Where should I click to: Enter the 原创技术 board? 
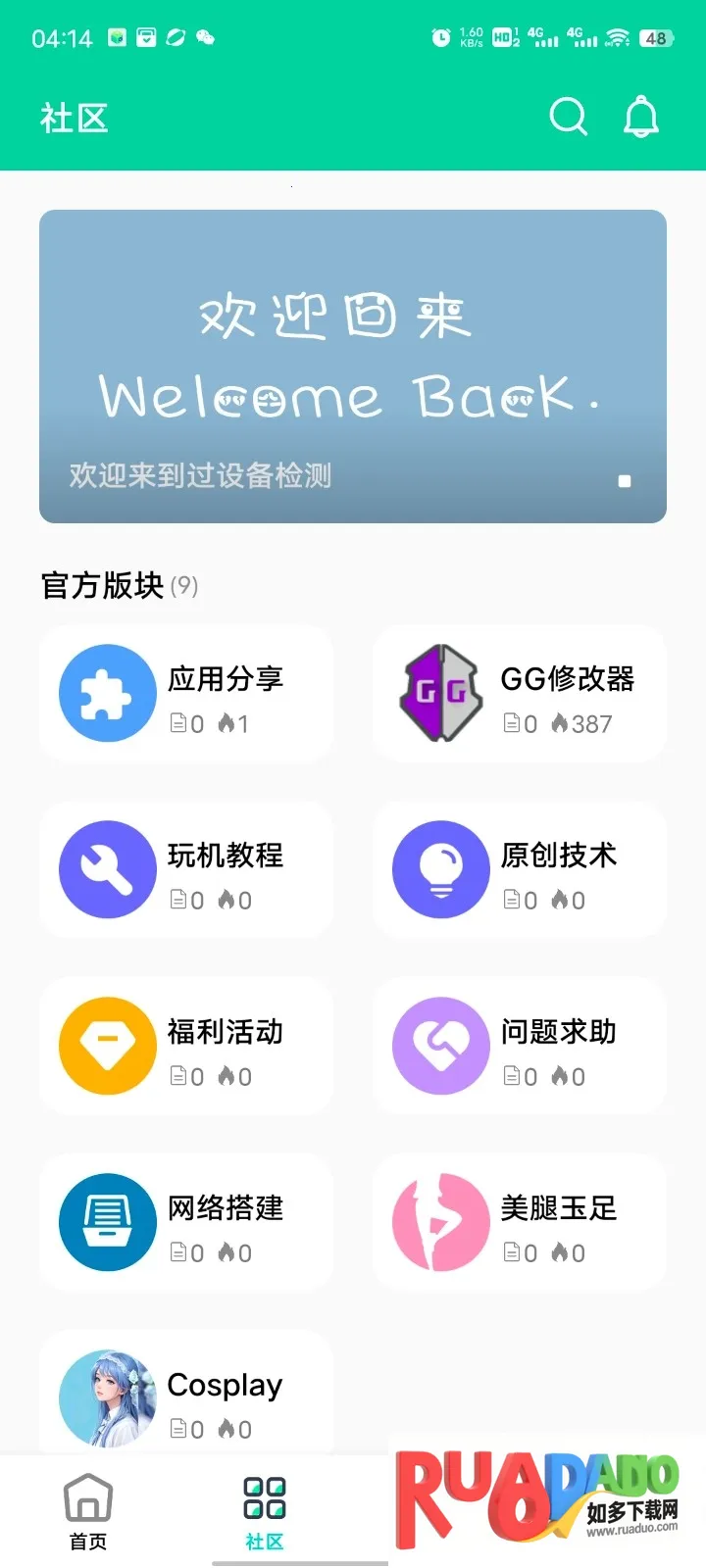click(x=520, y=870)
